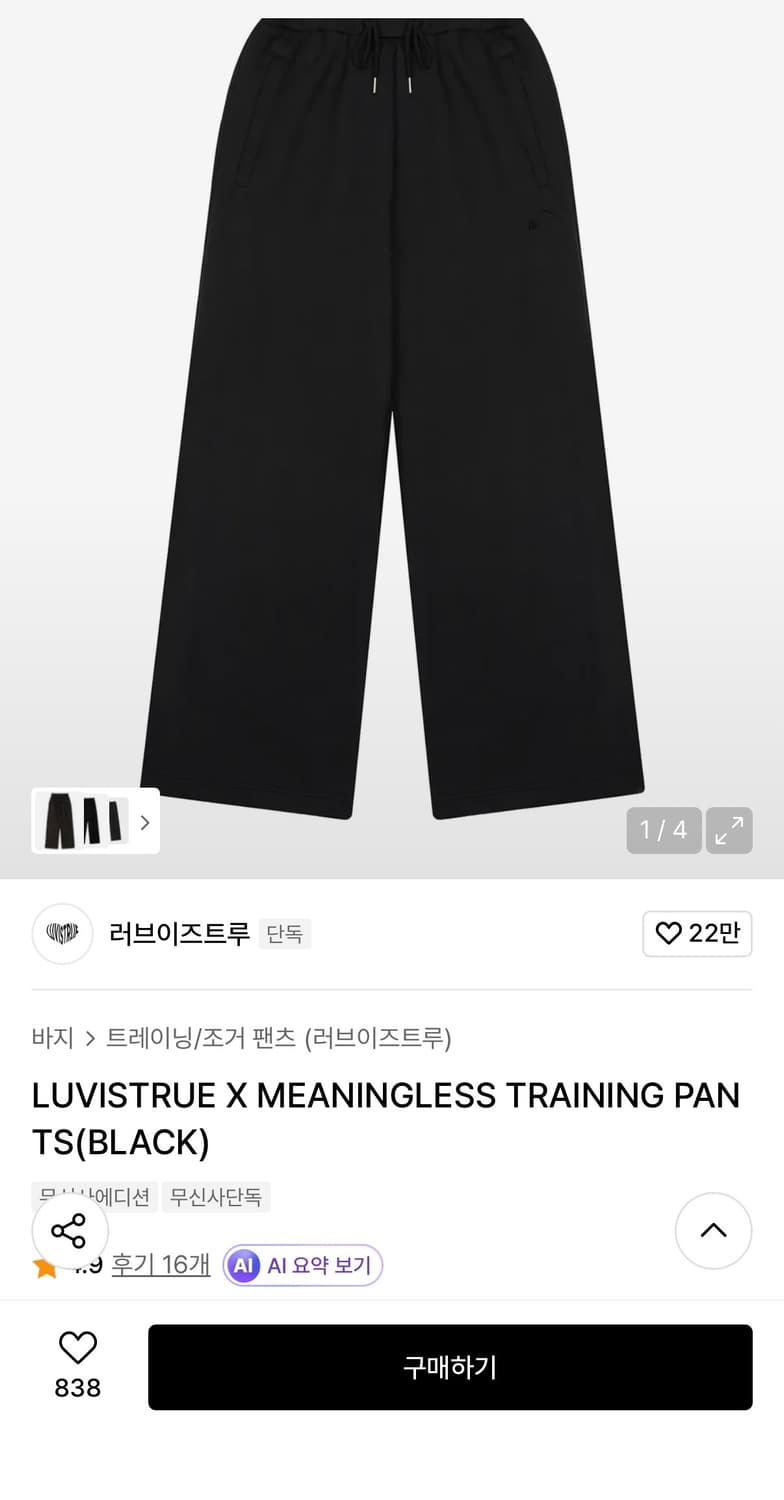Select the 러브이즈트루 brand logo
This screenshot has height=1500, width=784.
click(x=62, y=933)
